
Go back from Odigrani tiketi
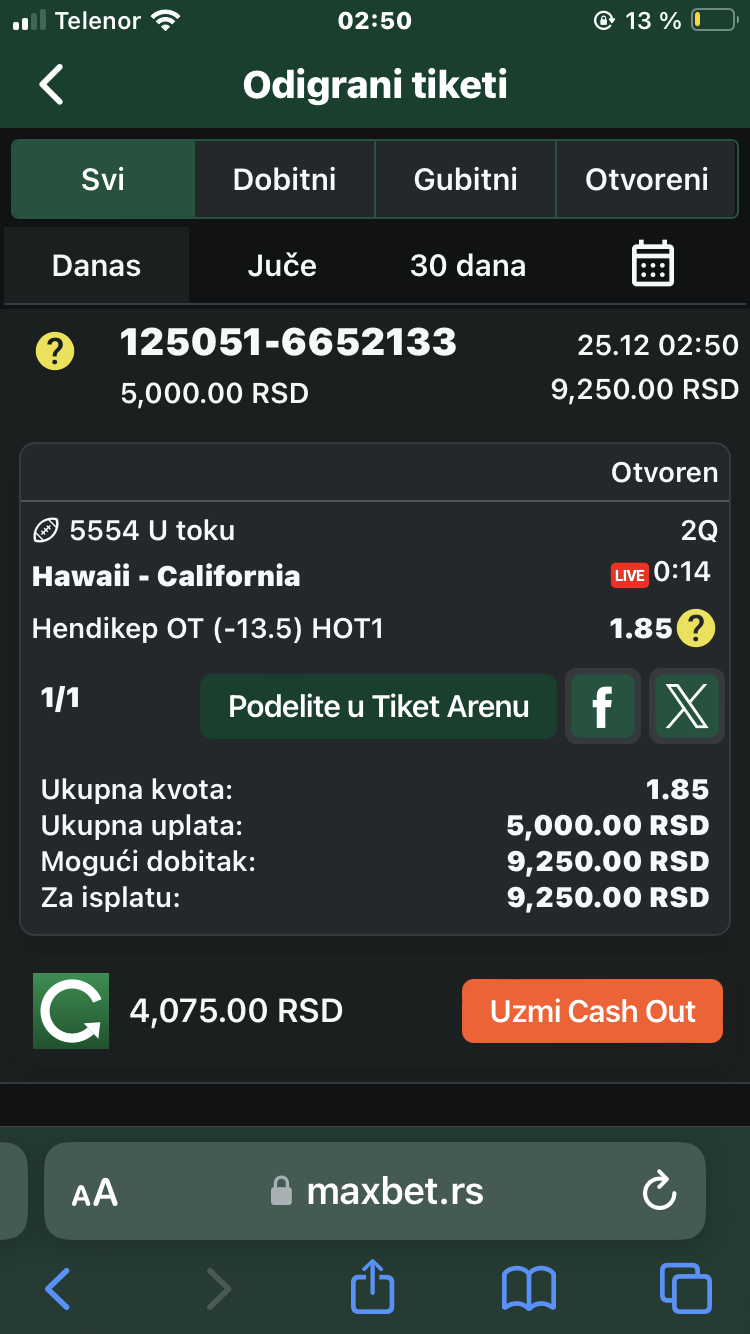pyautogui.click(x=52, y=85)
